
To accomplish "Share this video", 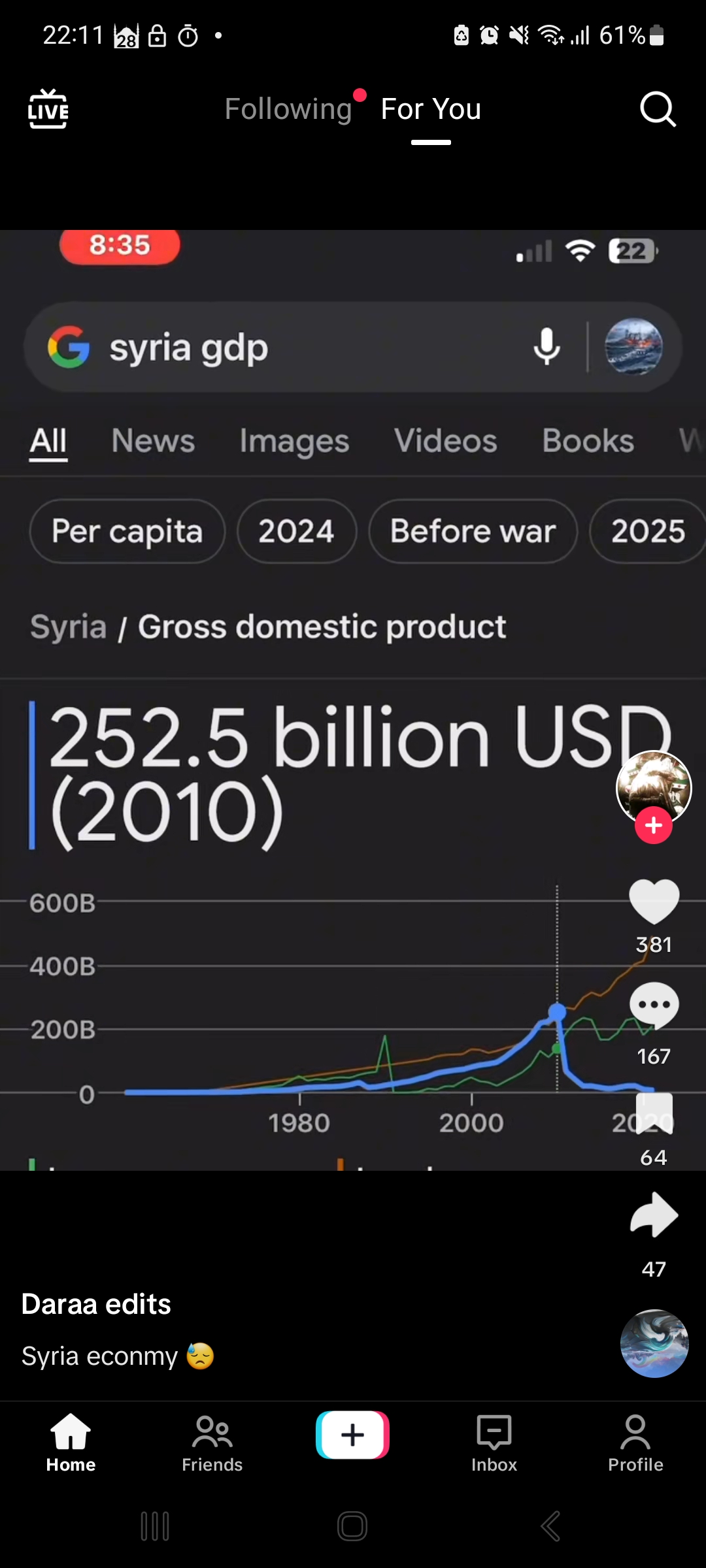I will click(653, 1215).
